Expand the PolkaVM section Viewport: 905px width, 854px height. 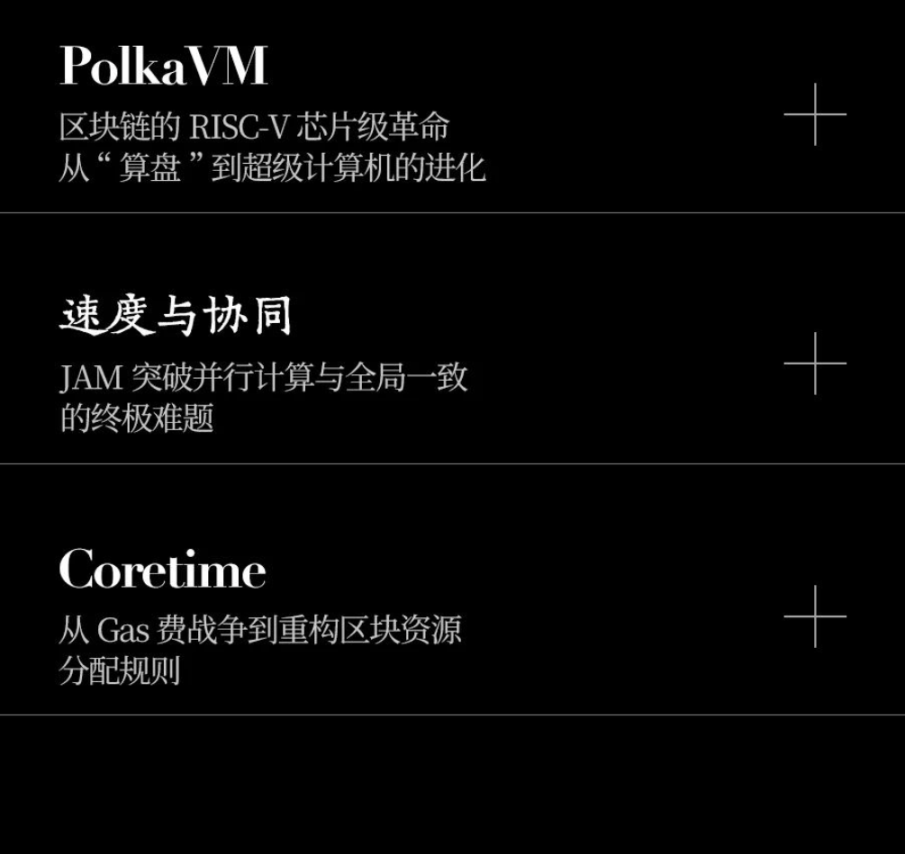[x=815, y=115]
